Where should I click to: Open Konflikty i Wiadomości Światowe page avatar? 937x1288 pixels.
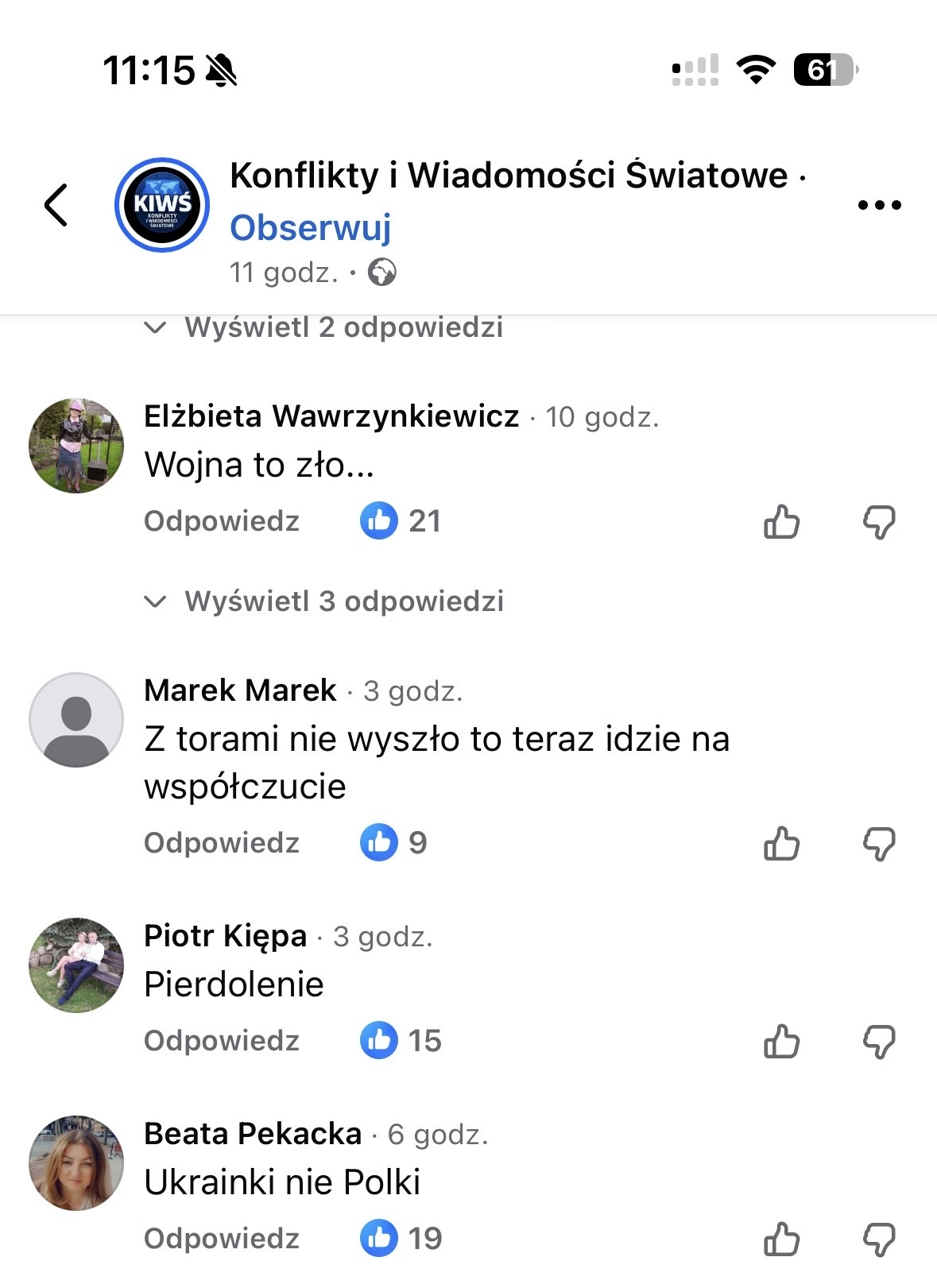[162, 205]
